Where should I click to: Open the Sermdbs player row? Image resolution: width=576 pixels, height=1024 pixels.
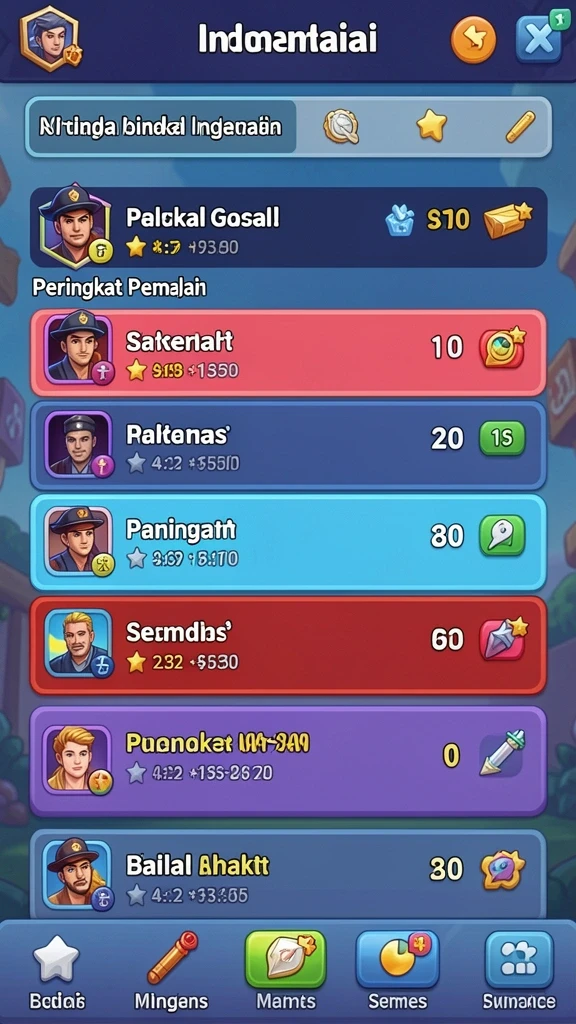click(288, 645)
